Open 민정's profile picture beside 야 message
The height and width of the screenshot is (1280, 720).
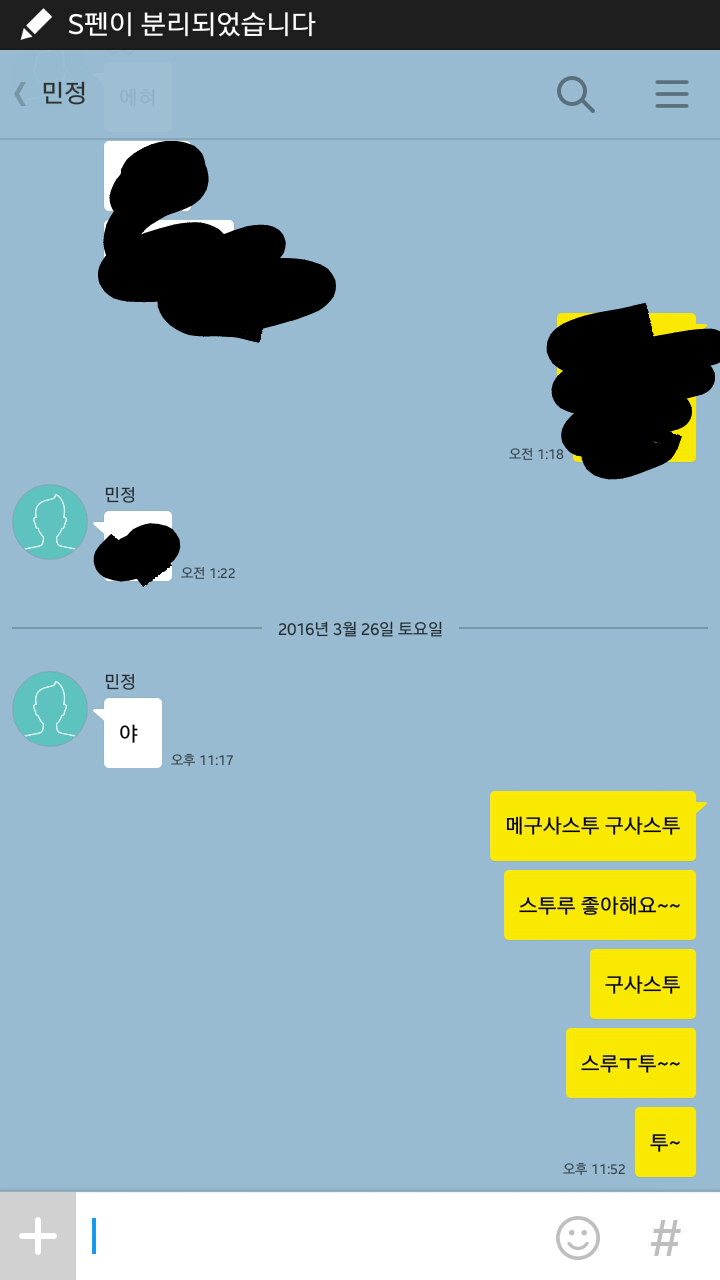click(x=50, y=709)
